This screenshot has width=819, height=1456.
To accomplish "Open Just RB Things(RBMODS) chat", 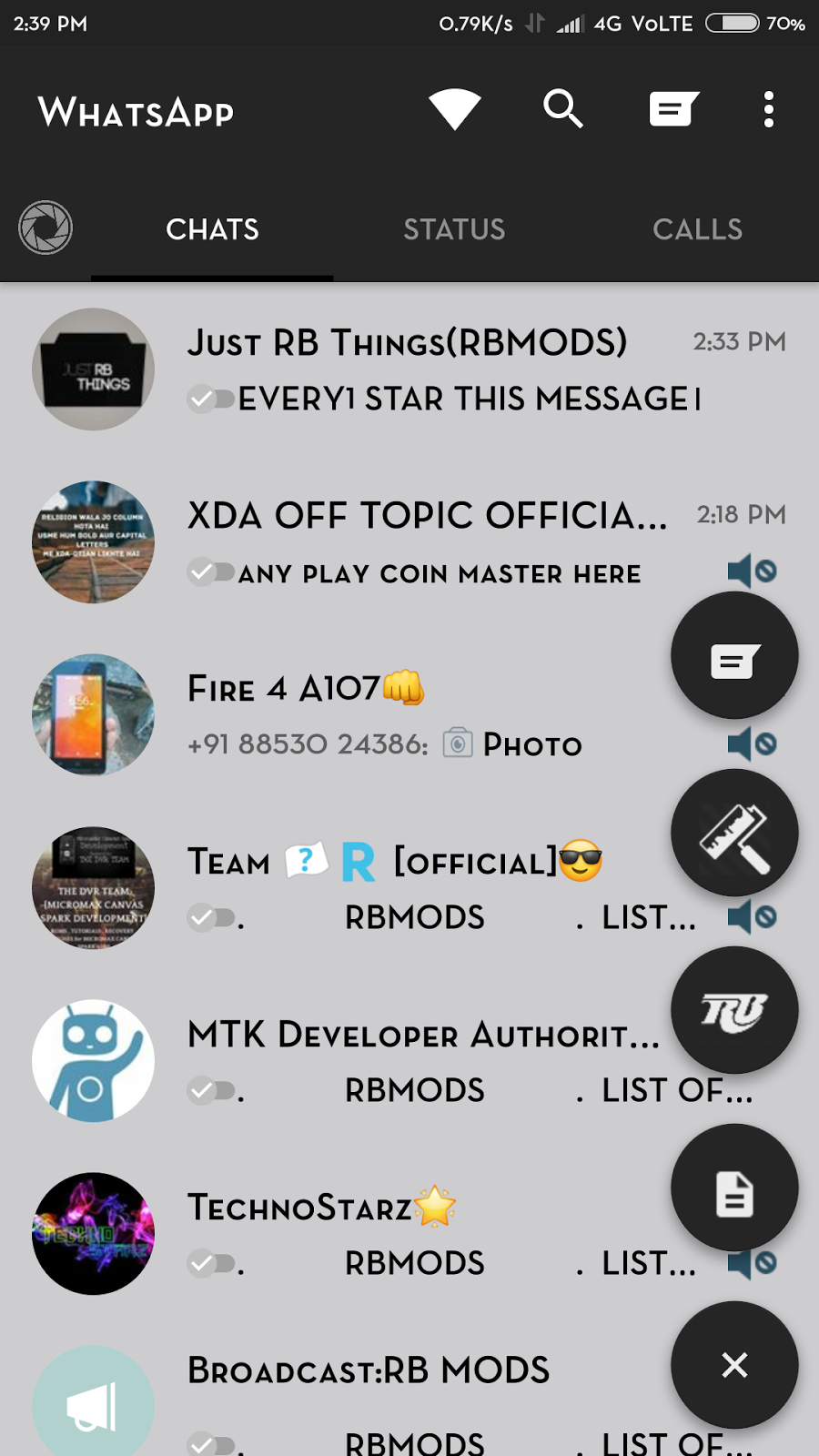I will [409, 369].
